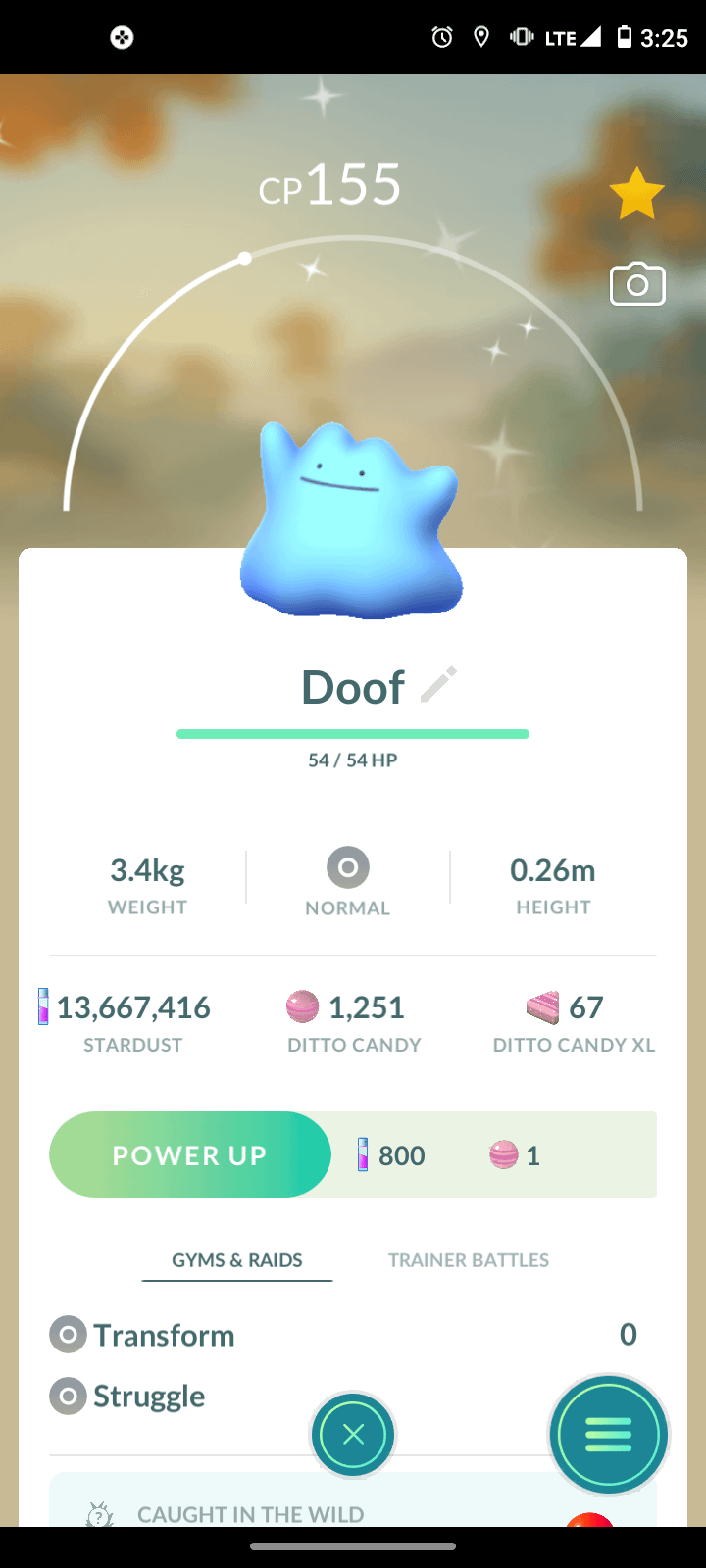Open the round menu button
Screen dimensions: 706x1568
pyautogui.click(x=608, y=1435)
